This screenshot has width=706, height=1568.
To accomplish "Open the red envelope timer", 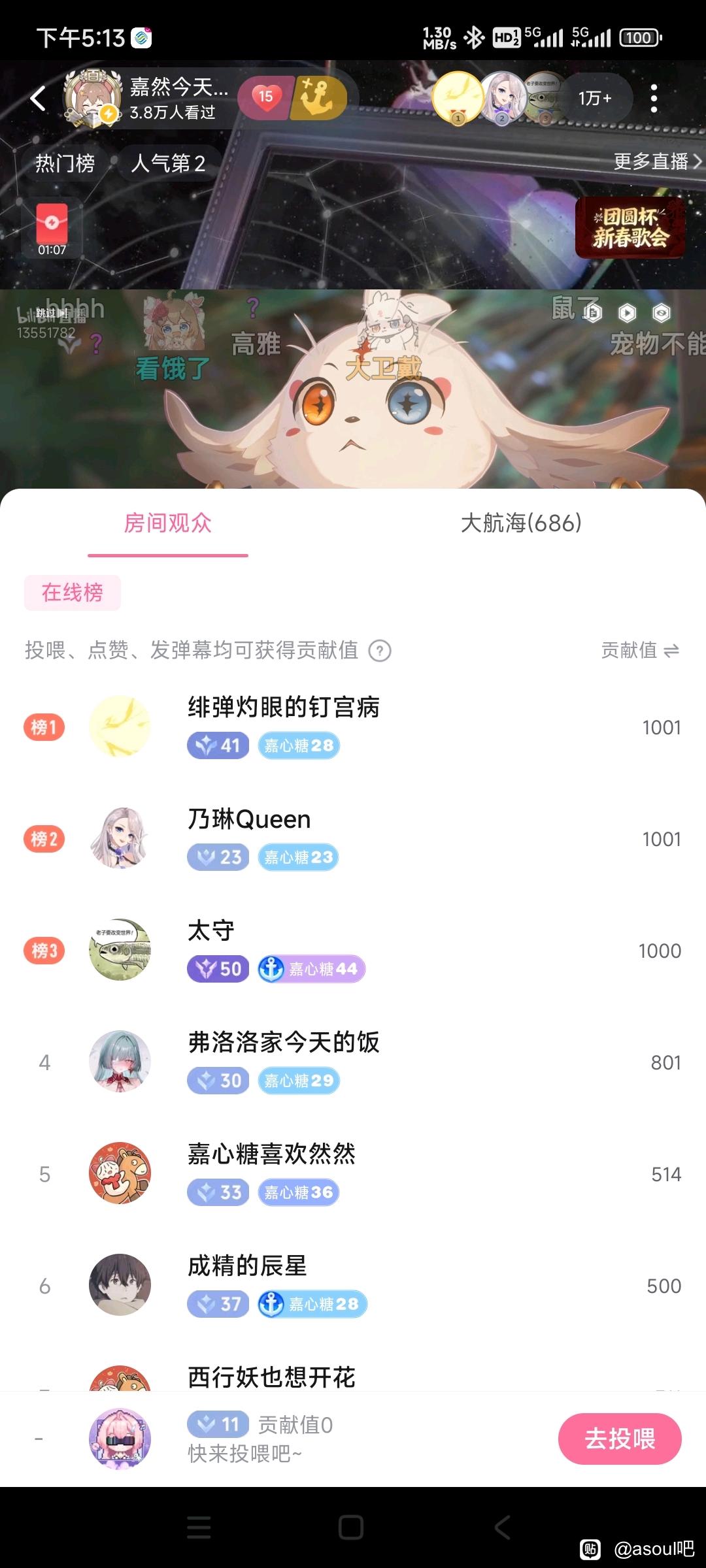I will tap(52, 227).
